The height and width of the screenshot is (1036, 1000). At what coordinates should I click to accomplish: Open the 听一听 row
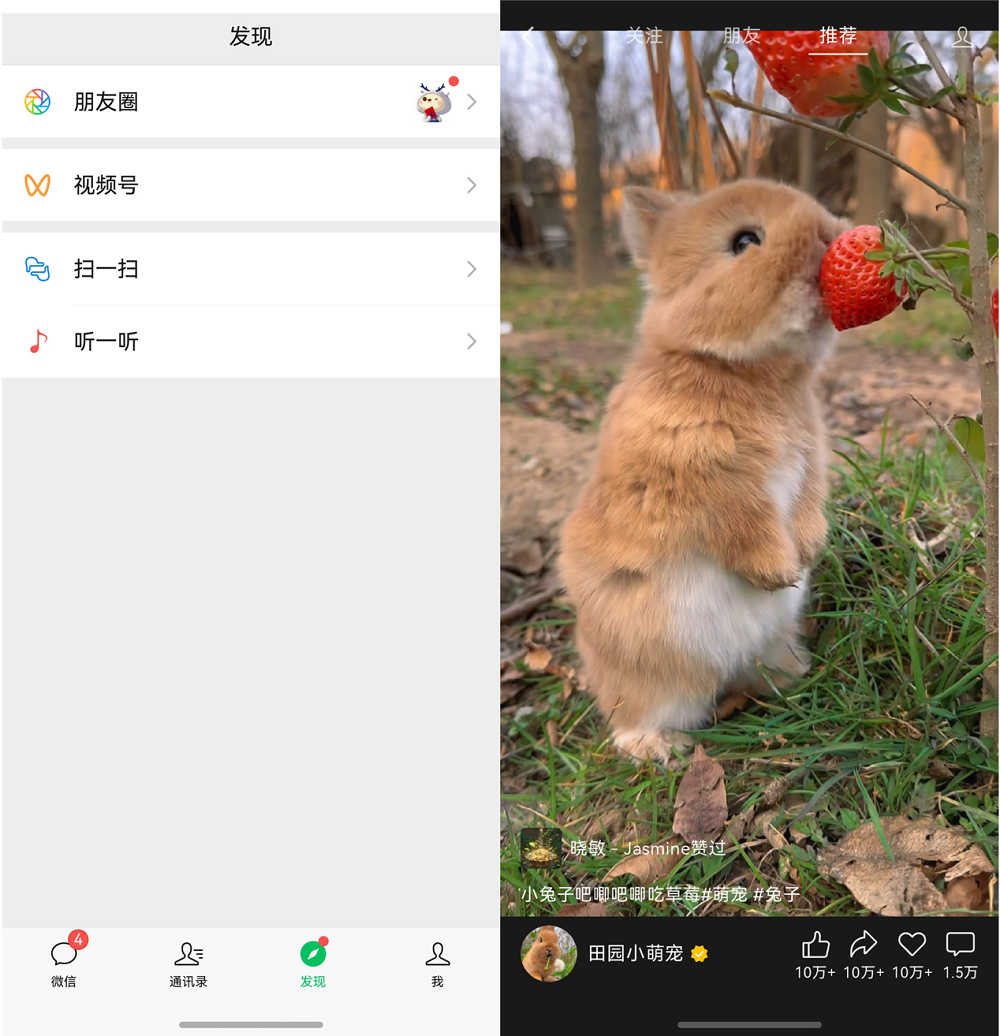(x=250, y=342)
